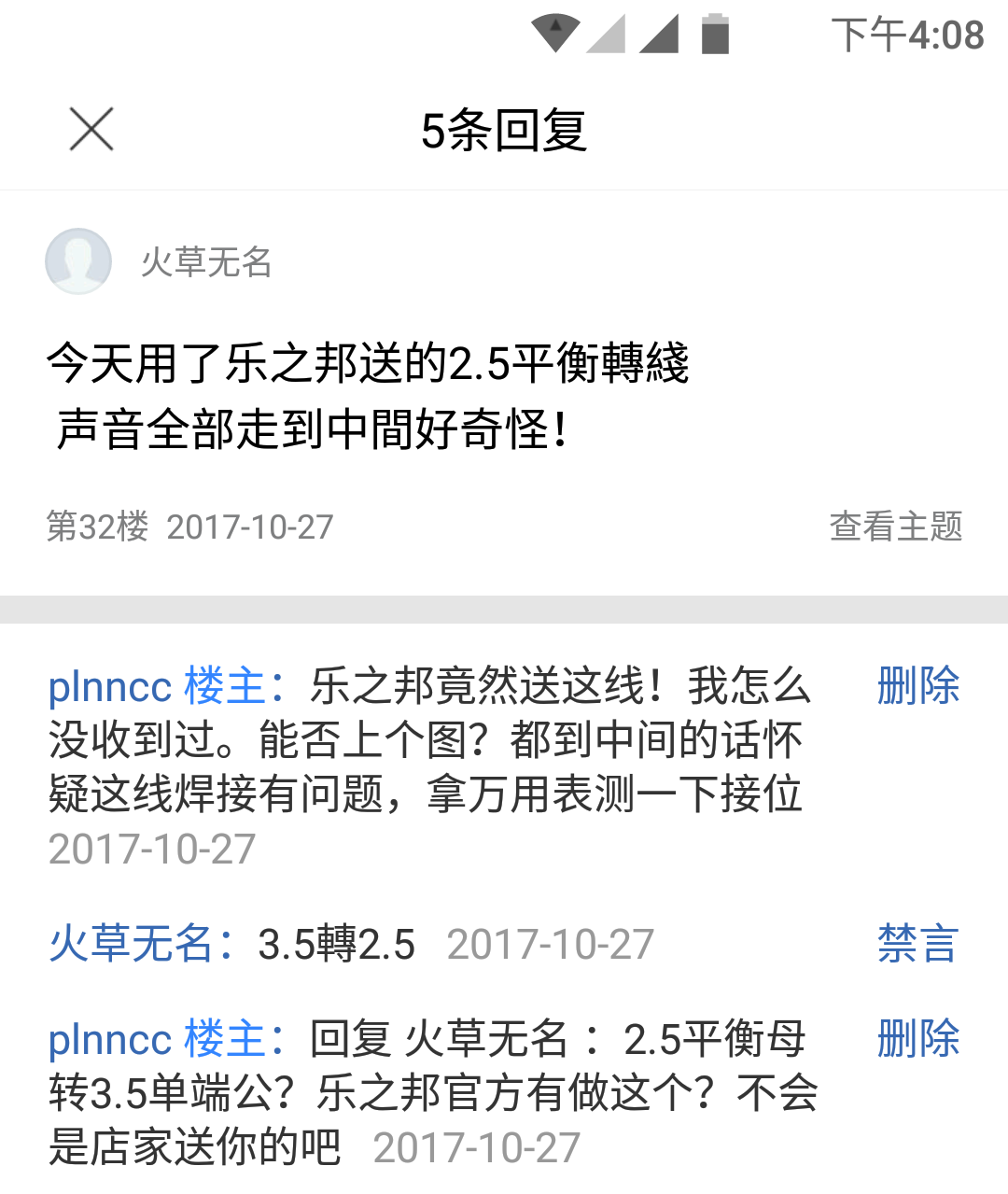Screen dimensions: 1008x1194
Task: Tap the date 2017-10-27 under the post
Action: coord(250,527)
